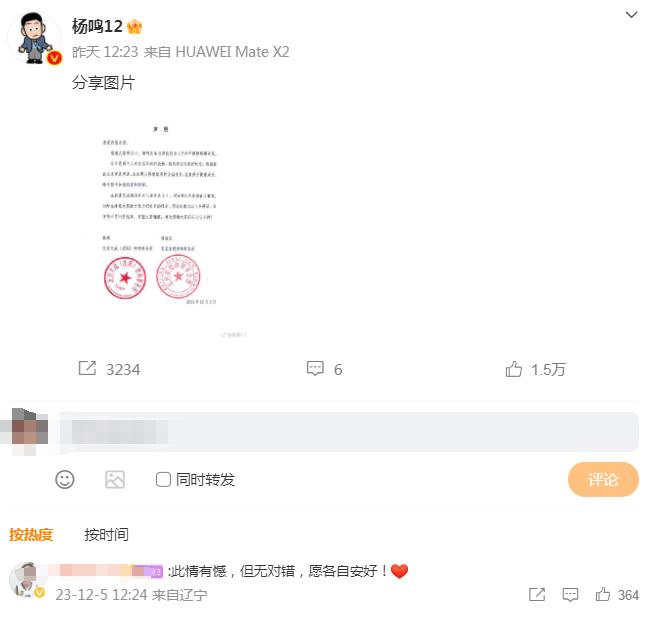The image size is (651, 627).
Task: Sort comments by 按热度
Action: pos(31,535)
